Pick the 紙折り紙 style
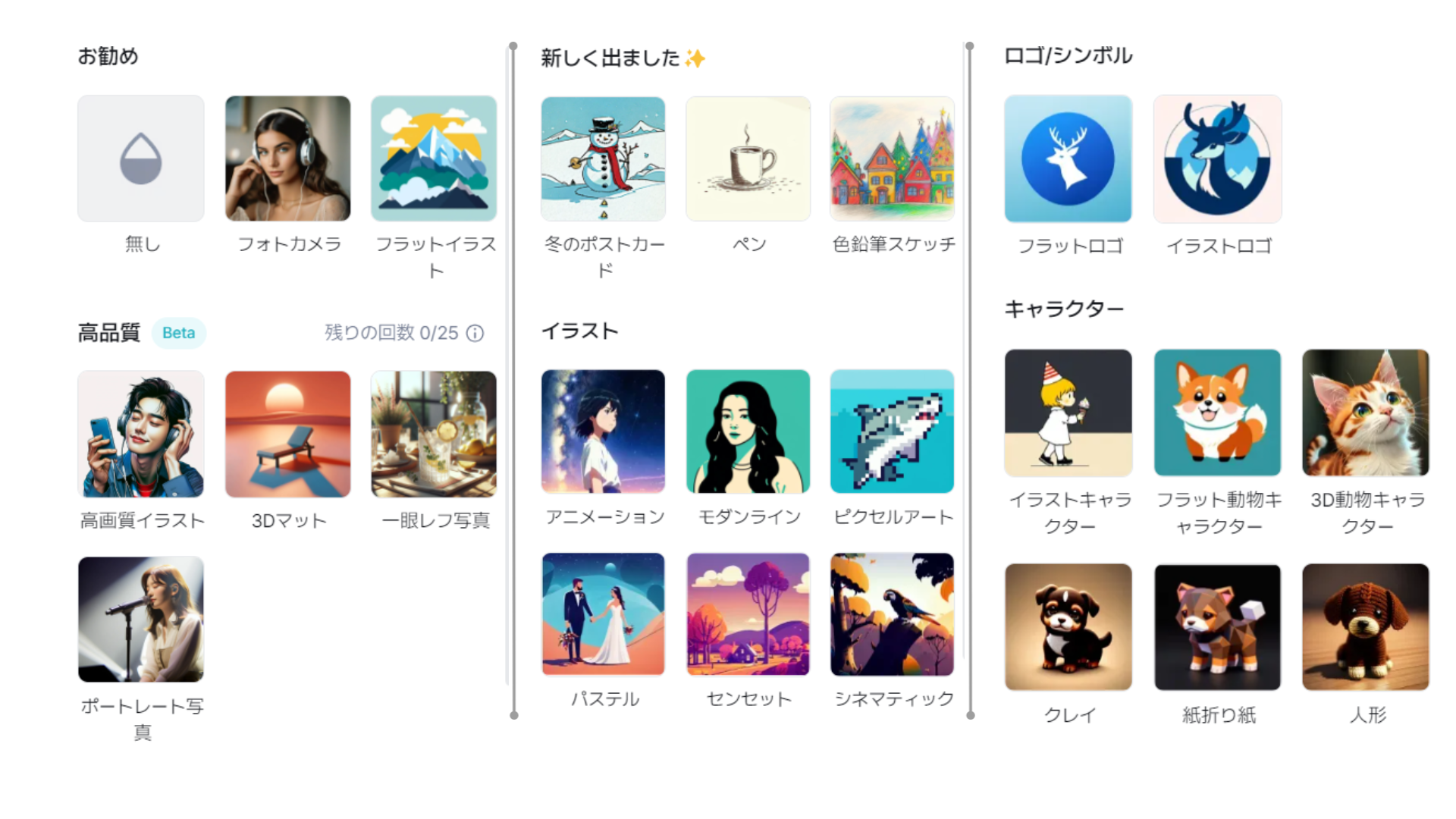Image resolution: width=1456 pixels, height=819 pixels. pyautogui.click(x=1217, y=626)
